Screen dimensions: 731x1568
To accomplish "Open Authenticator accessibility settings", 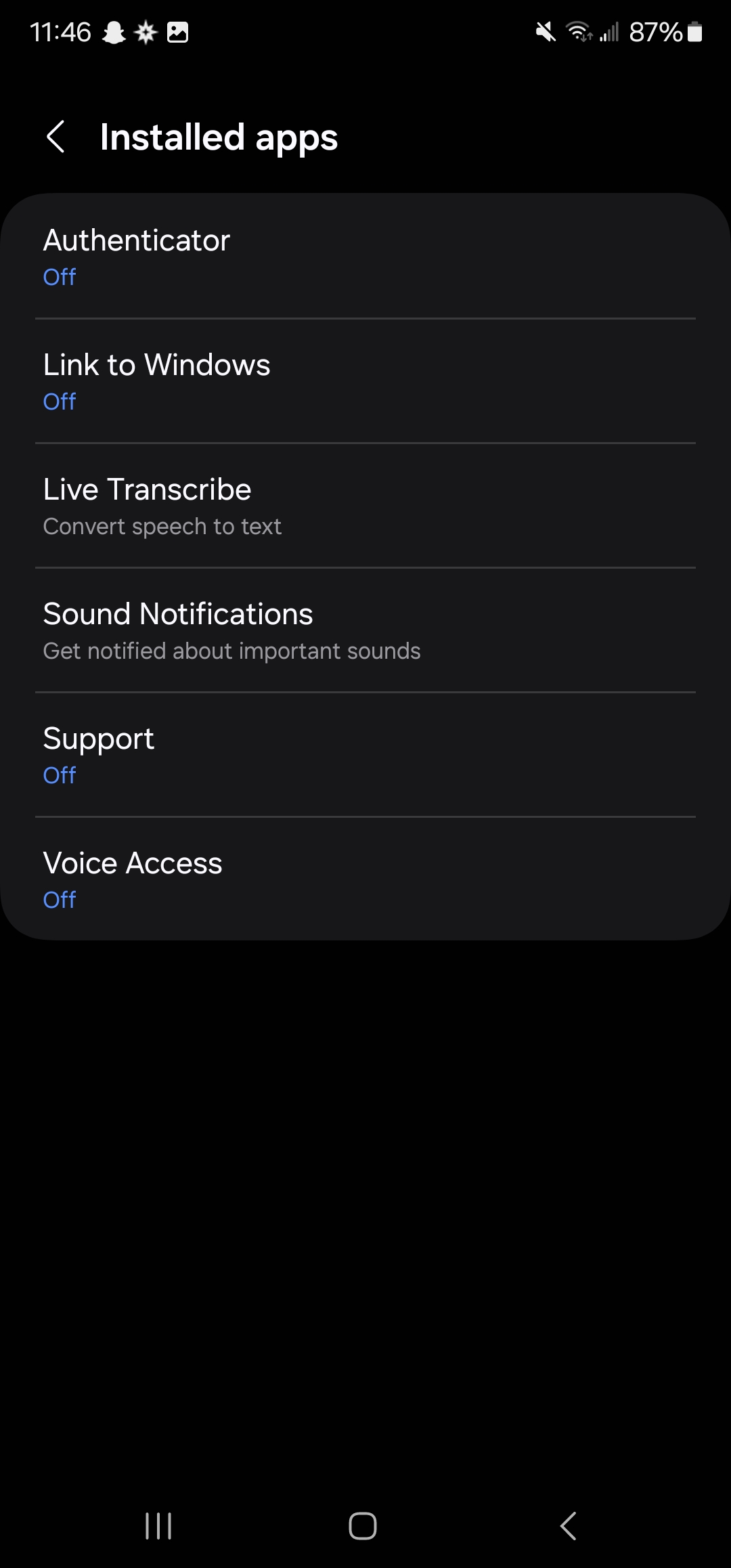I will click(365, 257).
